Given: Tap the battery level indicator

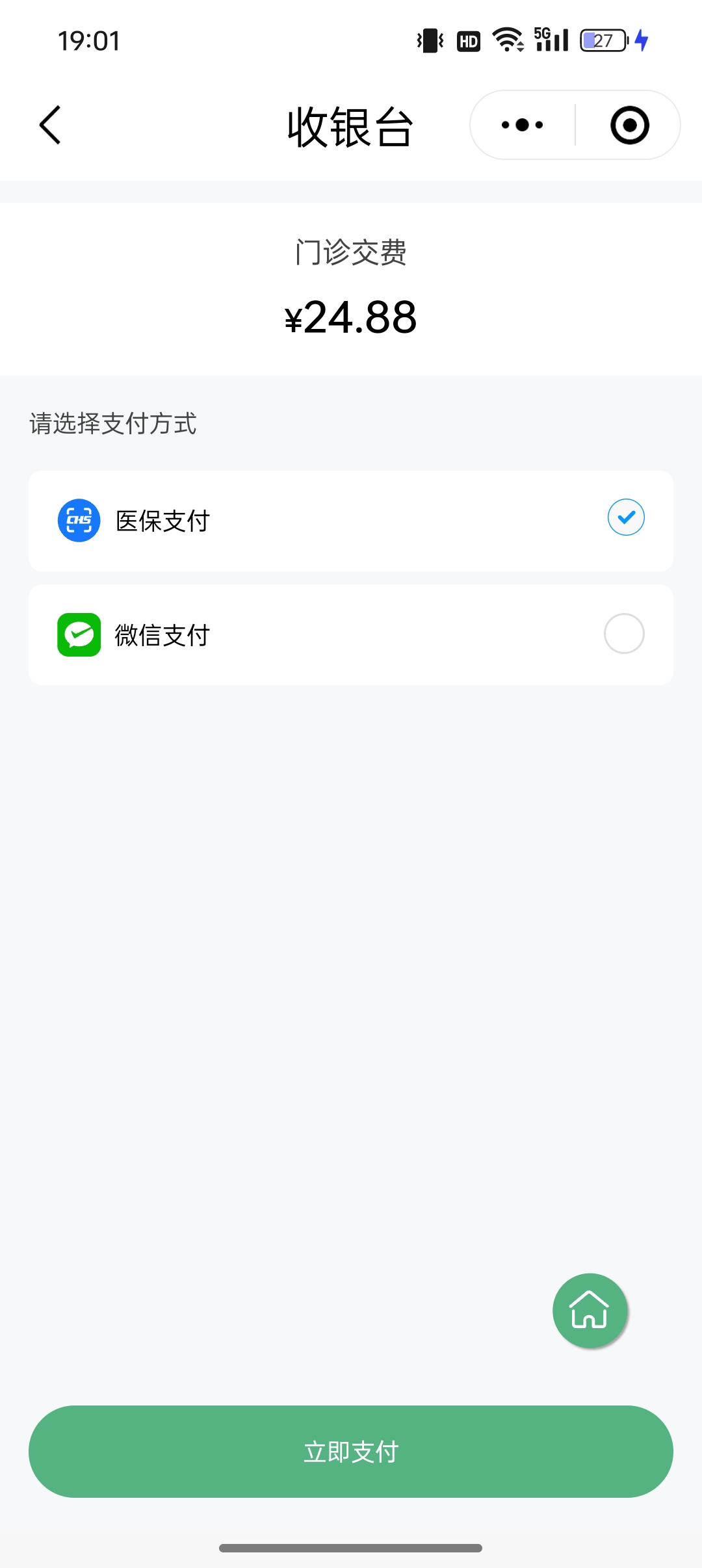Looking at the screenshot, I should (601, 40).
